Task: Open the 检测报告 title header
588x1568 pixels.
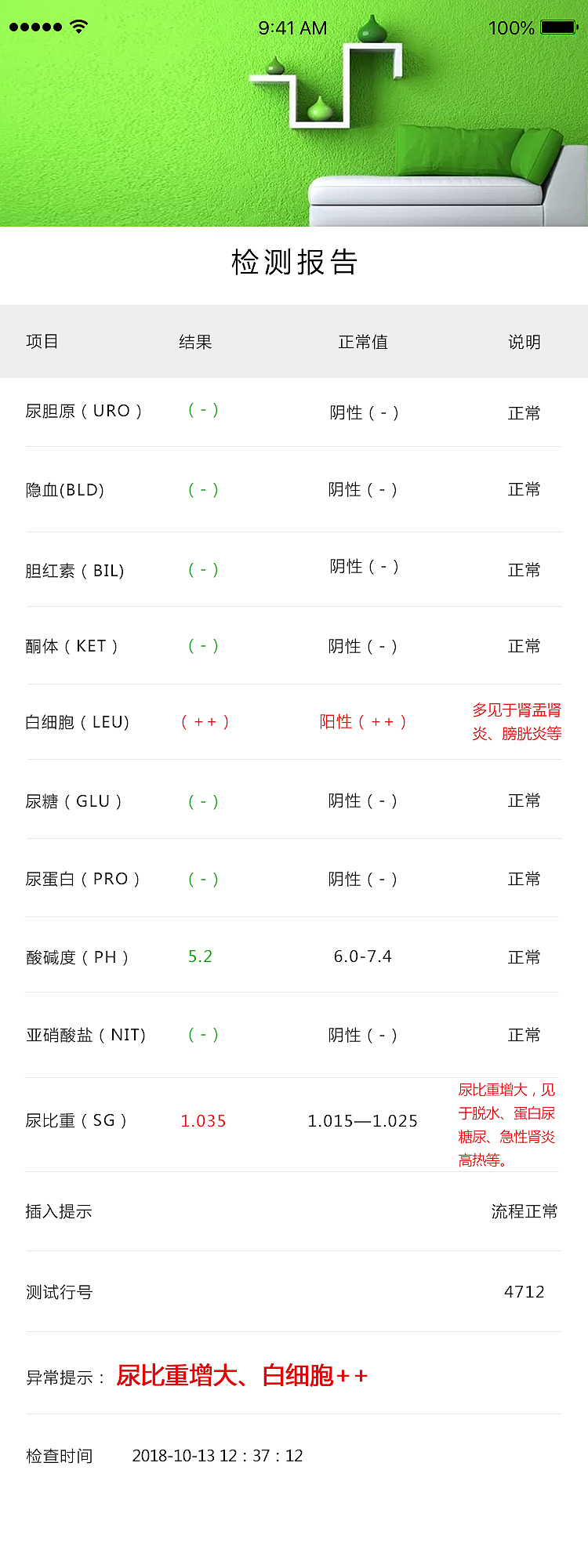Action: click(x=293, y=264)
